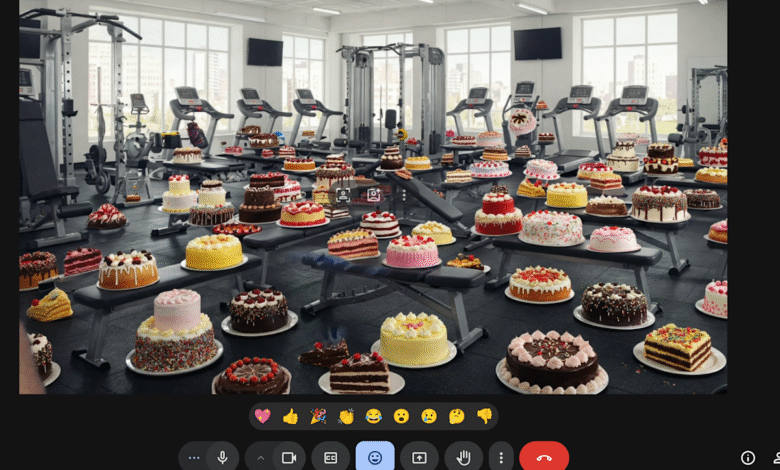This screenshot has width=780, height=470.
Task: Turn off the camera
Action: click(x=289, y=457)
